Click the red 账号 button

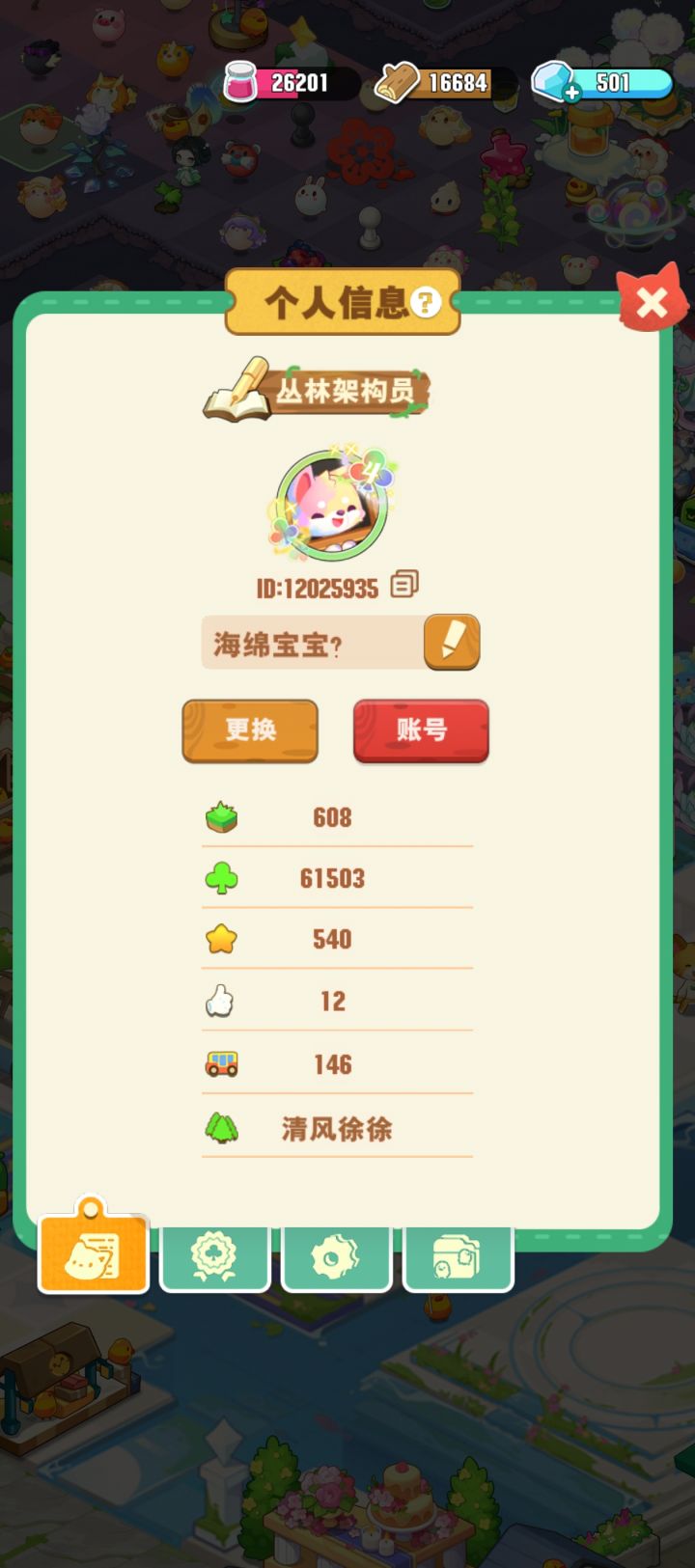point(420,731)
